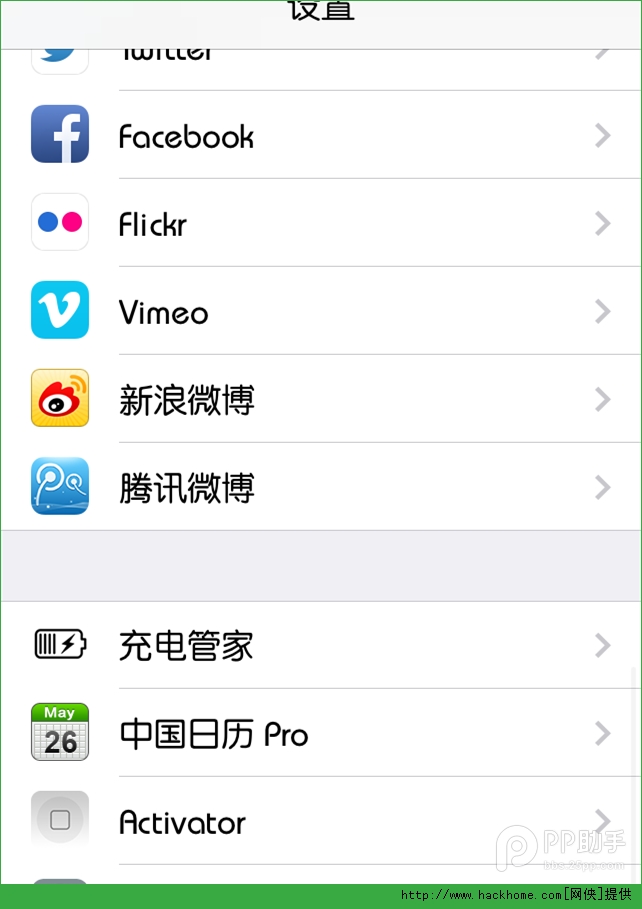
Task: Select the 腾讯微博 row
Action: click(320, 488)
